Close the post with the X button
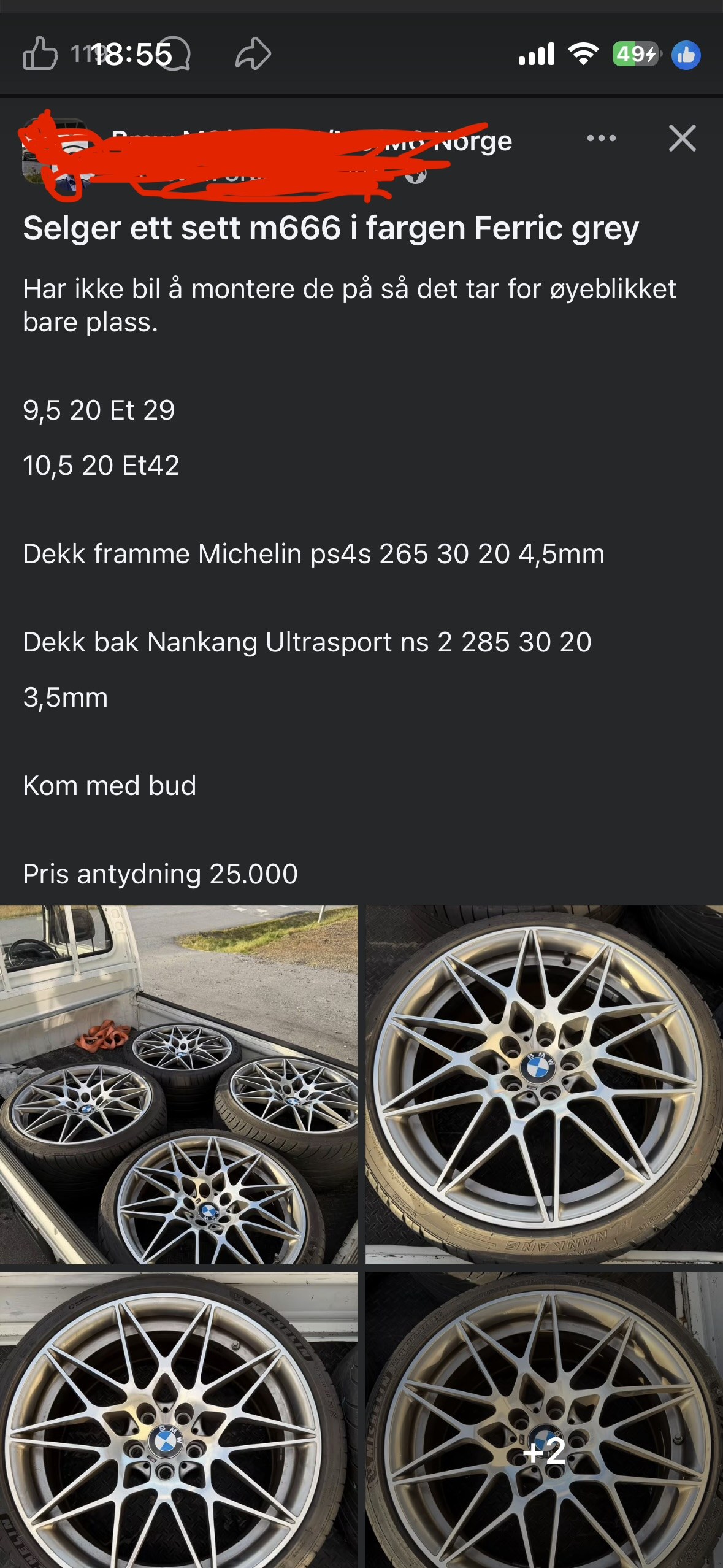This screenshot has height=1568, width=723. point(682,138)
